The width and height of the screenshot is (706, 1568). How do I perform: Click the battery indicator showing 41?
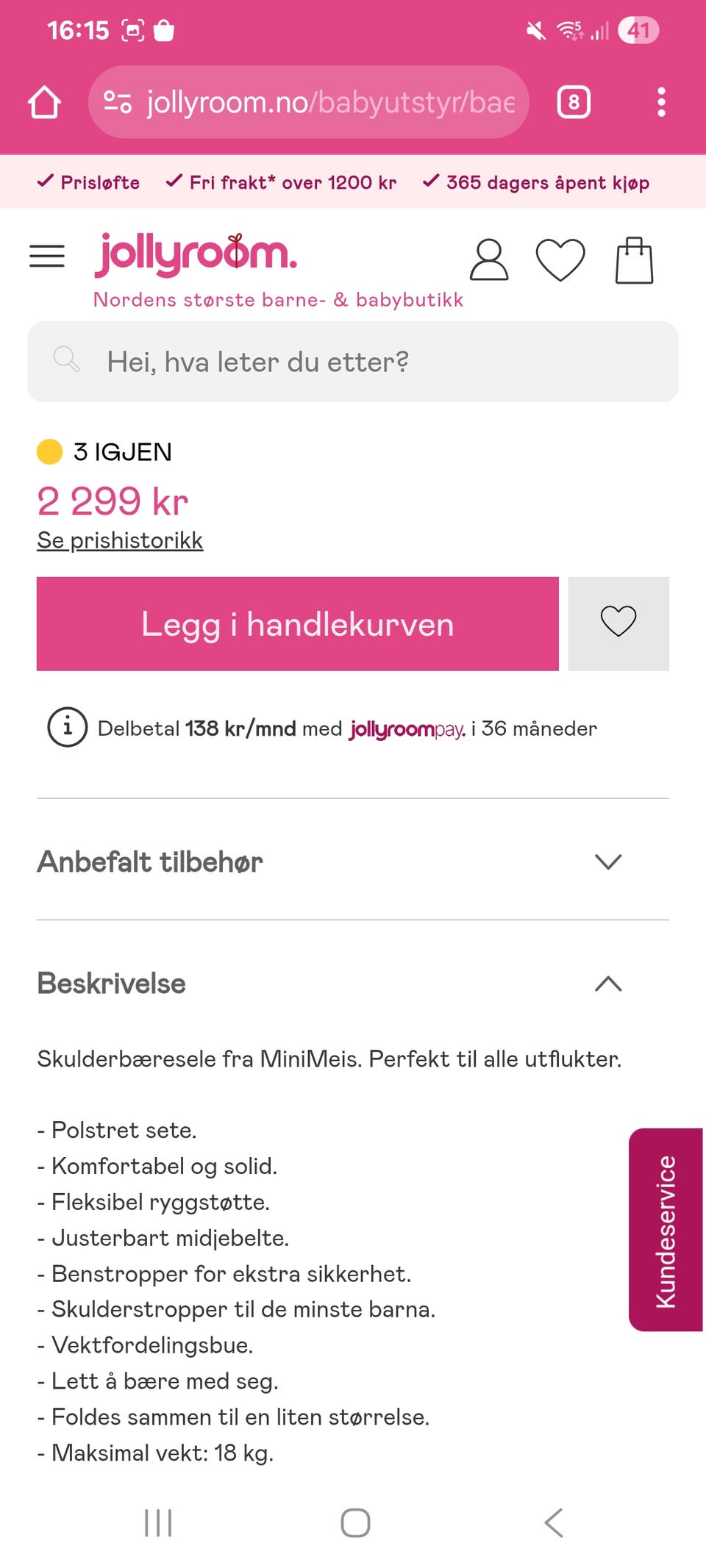click(637, 31)
